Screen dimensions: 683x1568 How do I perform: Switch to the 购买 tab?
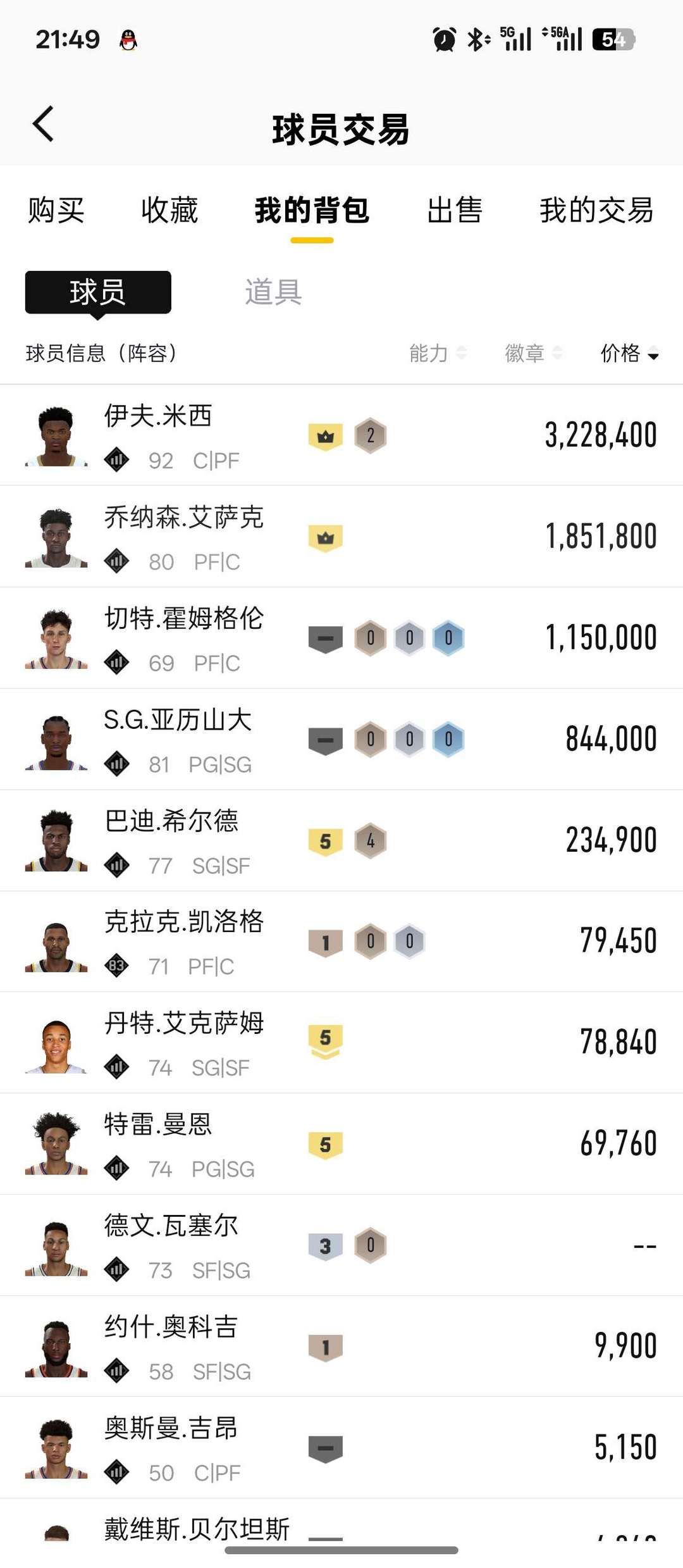[56, 210]
